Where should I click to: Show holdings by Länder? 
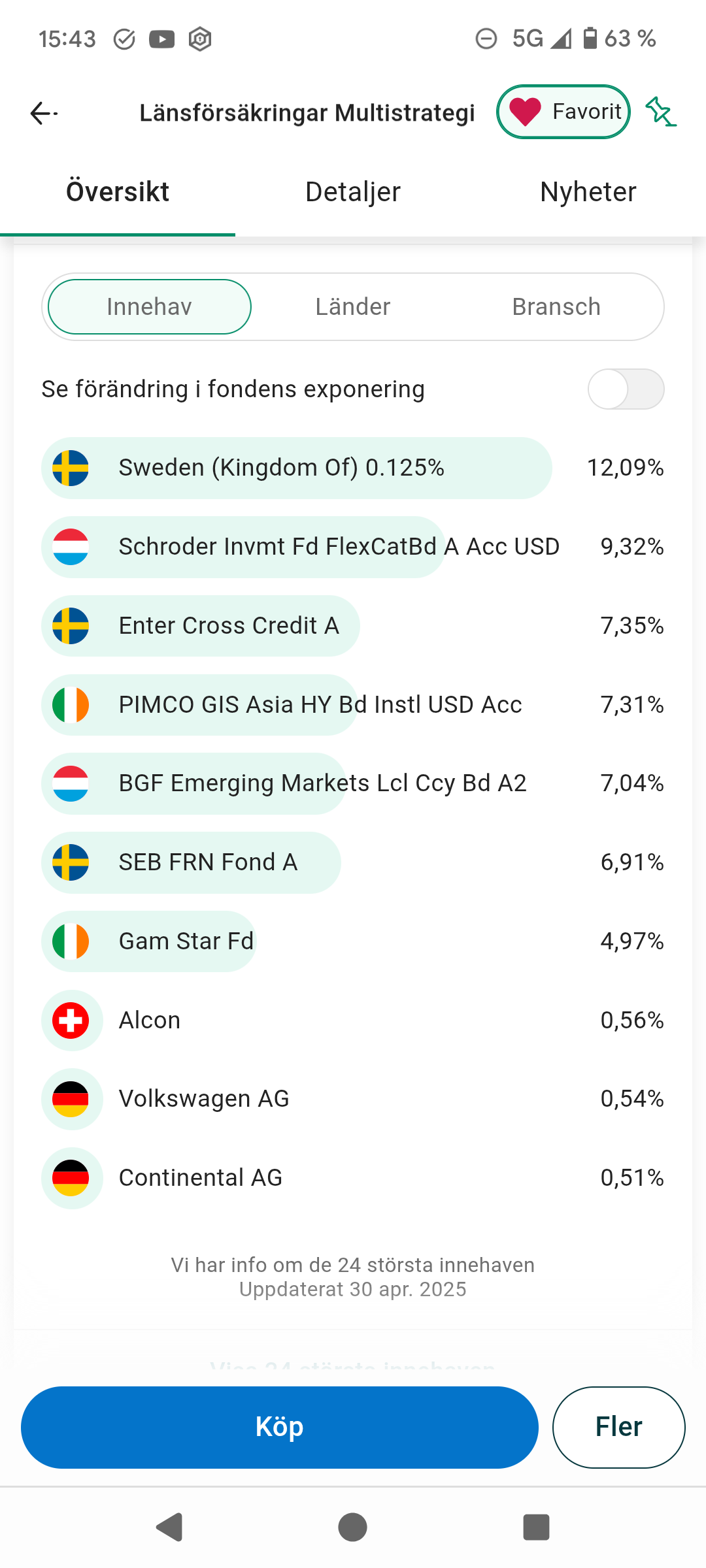[x=353, y=307]
